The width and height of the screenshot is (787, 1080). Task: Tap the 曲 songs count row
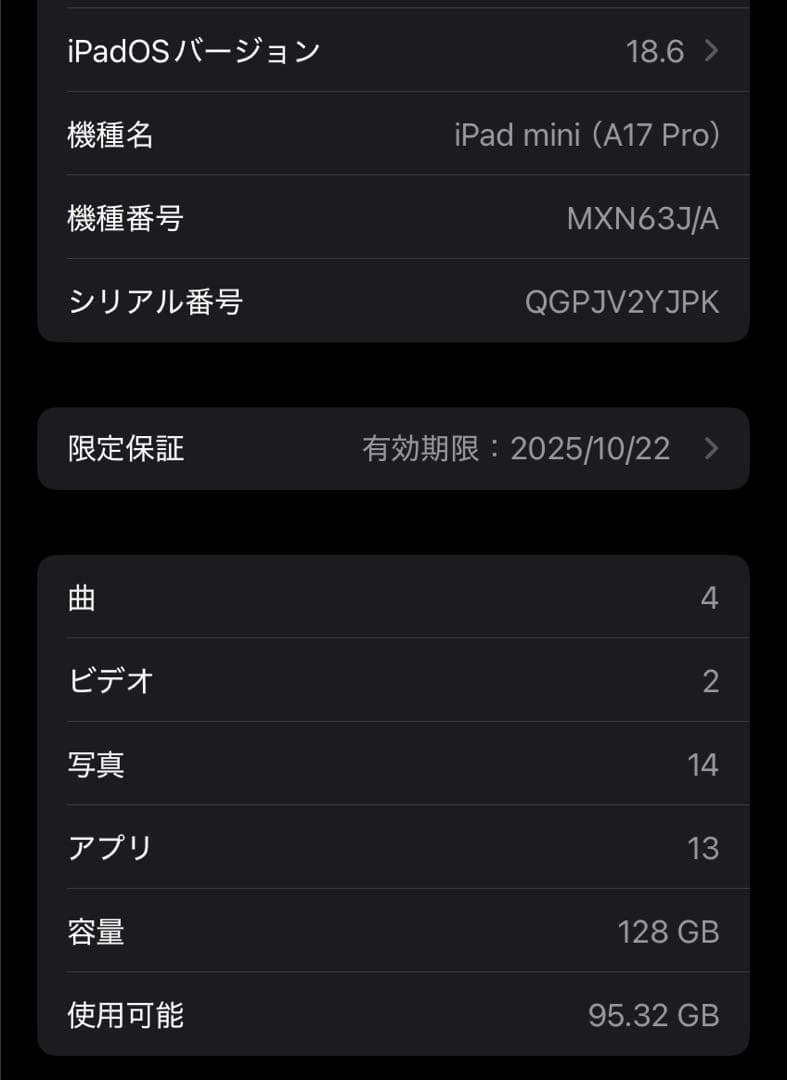click(393, 597)
